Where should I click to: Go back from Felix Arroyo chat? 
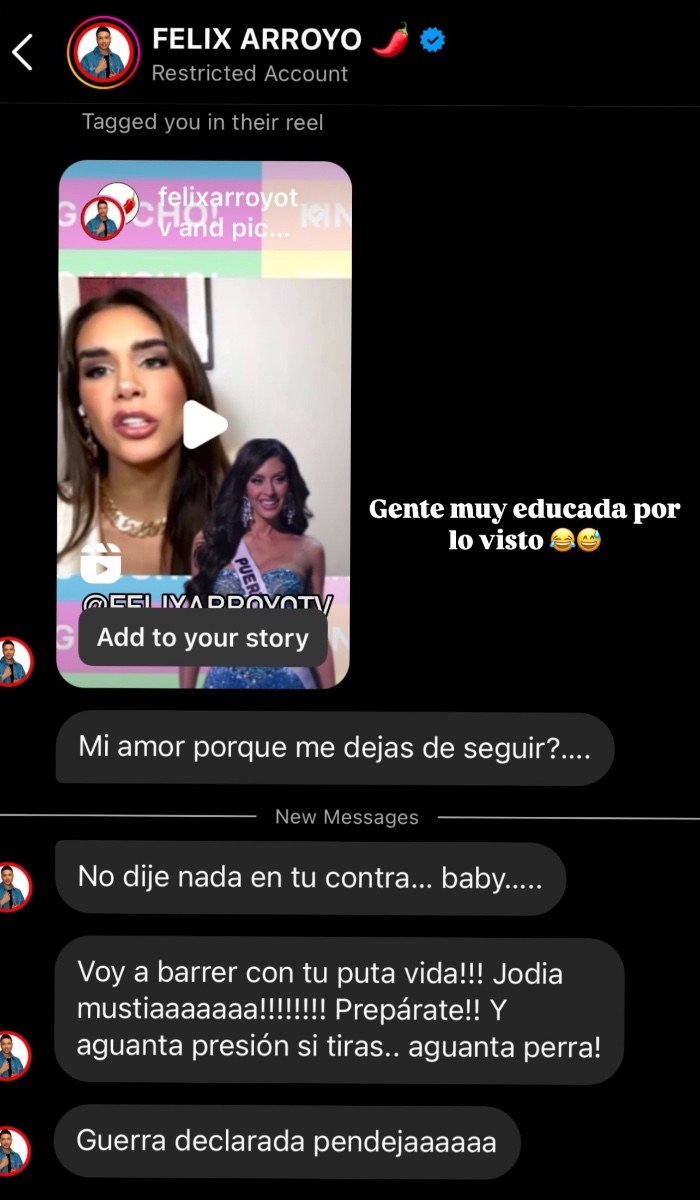click(x=23, y=52)
